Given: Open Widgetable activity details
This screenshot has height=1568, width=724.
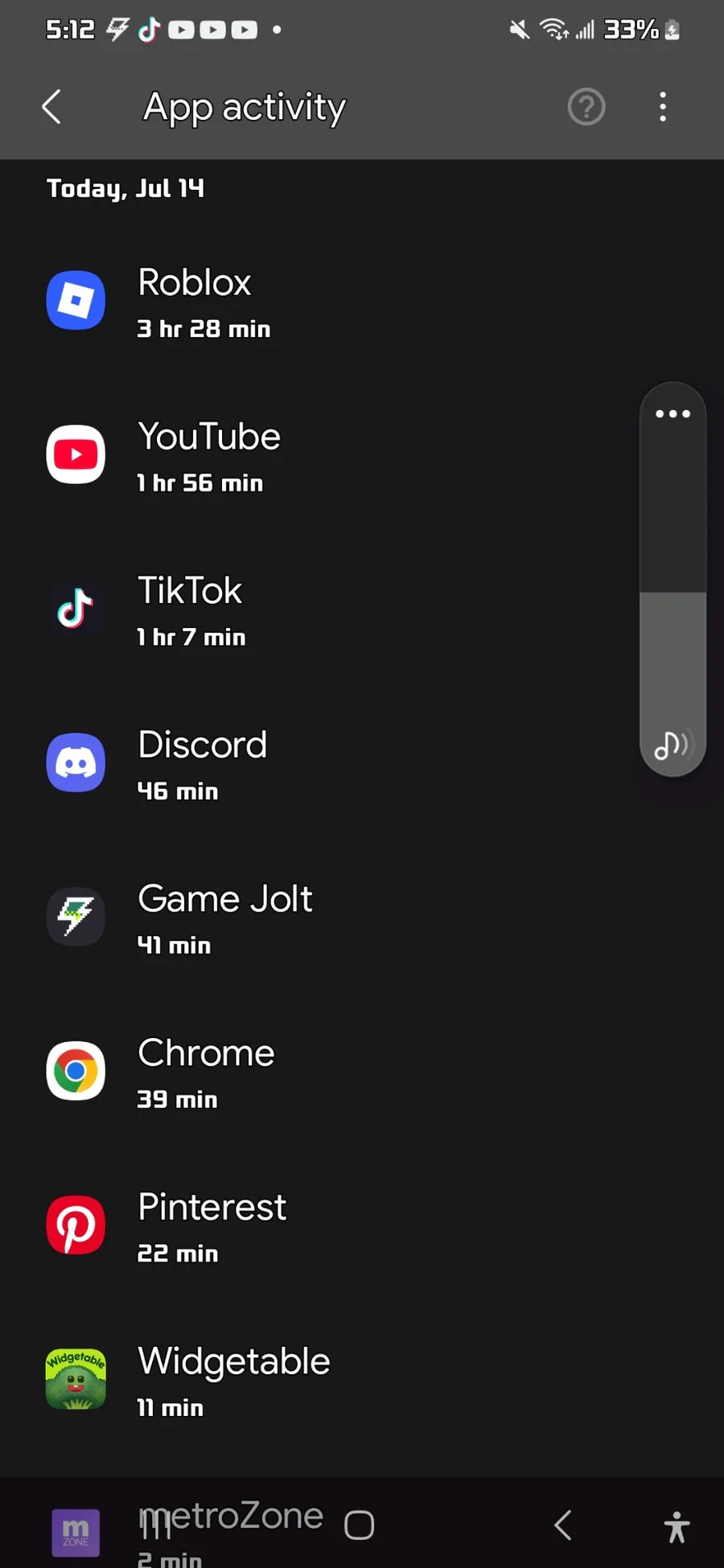Looking at the screenshot, I should pyautogui.click(x=362, y=1381).
